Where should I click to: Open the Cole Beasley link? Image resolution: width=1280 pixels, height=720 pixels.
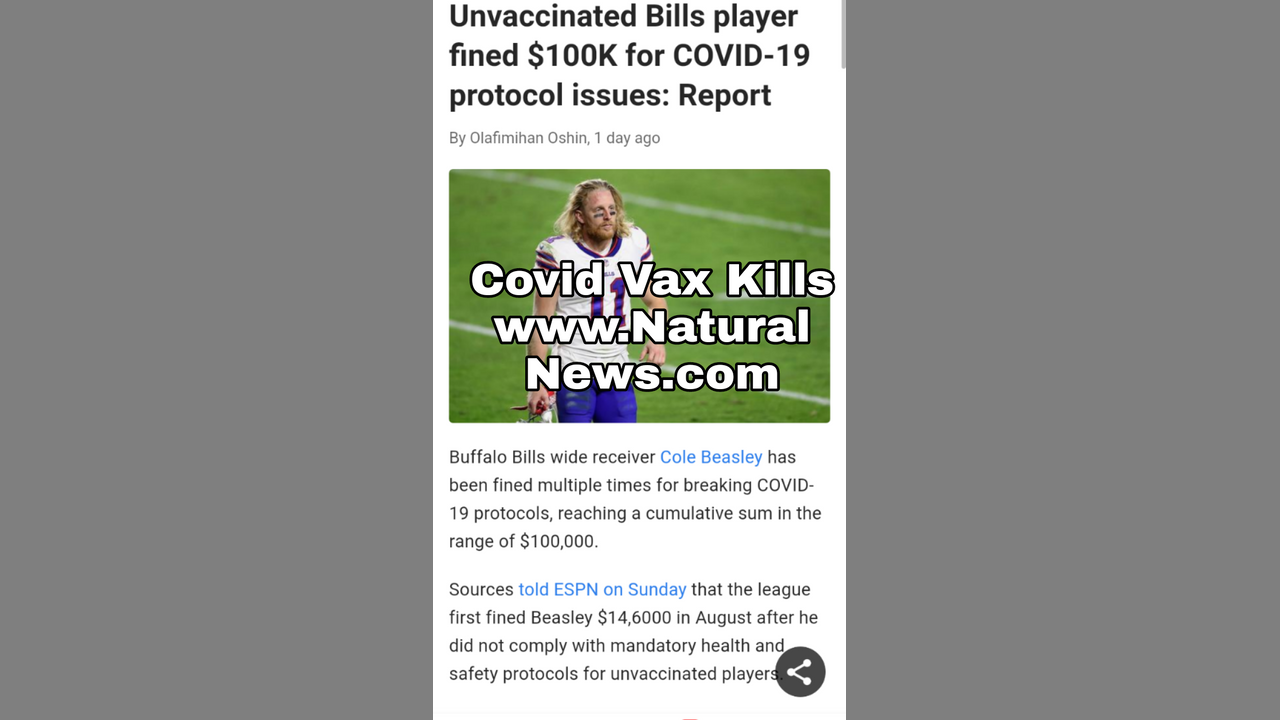710,457
